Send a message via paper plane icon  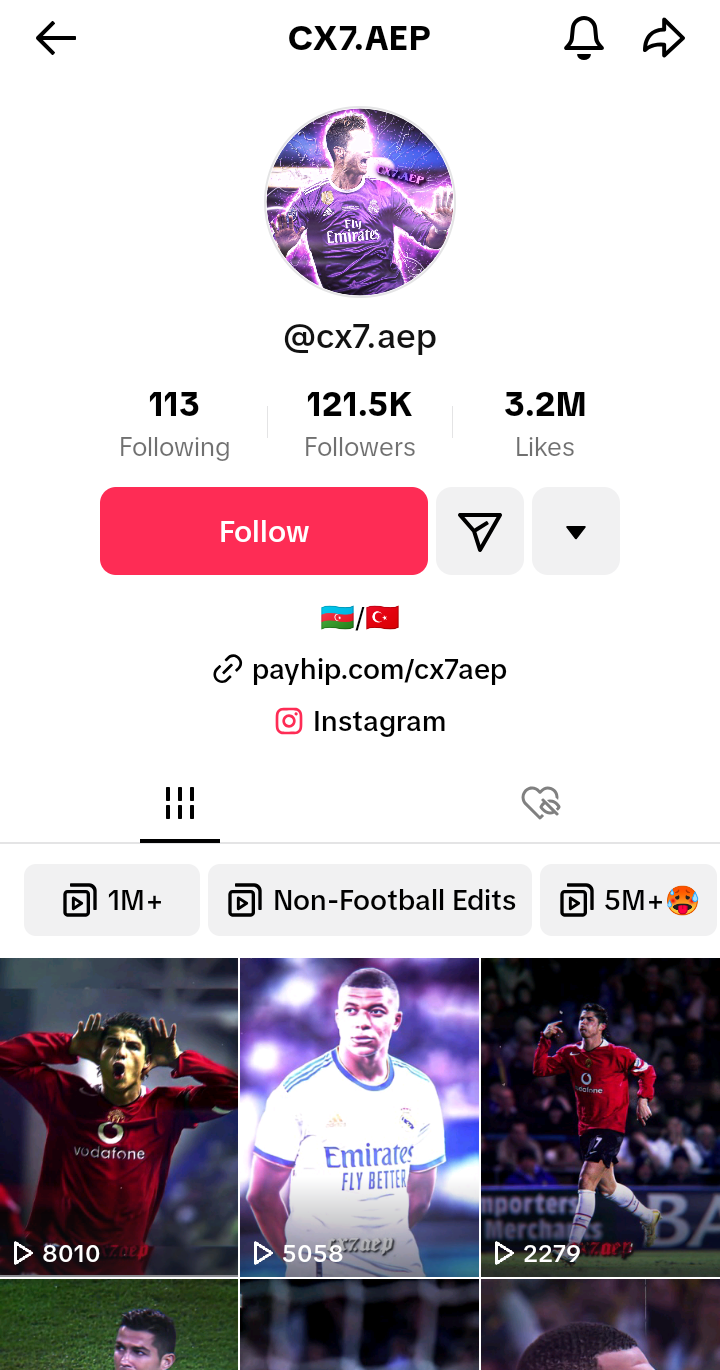pos(480,531)
